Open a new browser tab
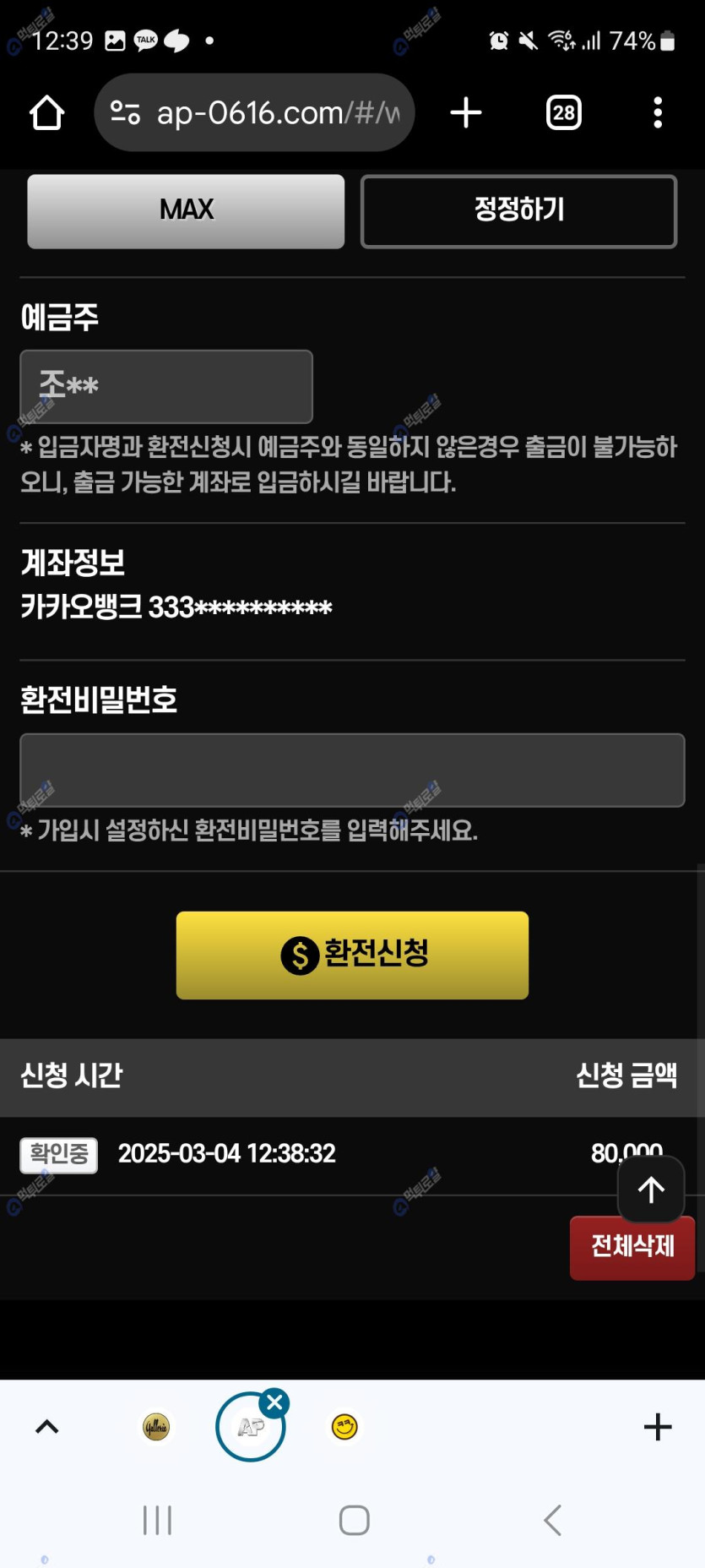Screen dimensions: 705x1568 click(x=466, y=112)
